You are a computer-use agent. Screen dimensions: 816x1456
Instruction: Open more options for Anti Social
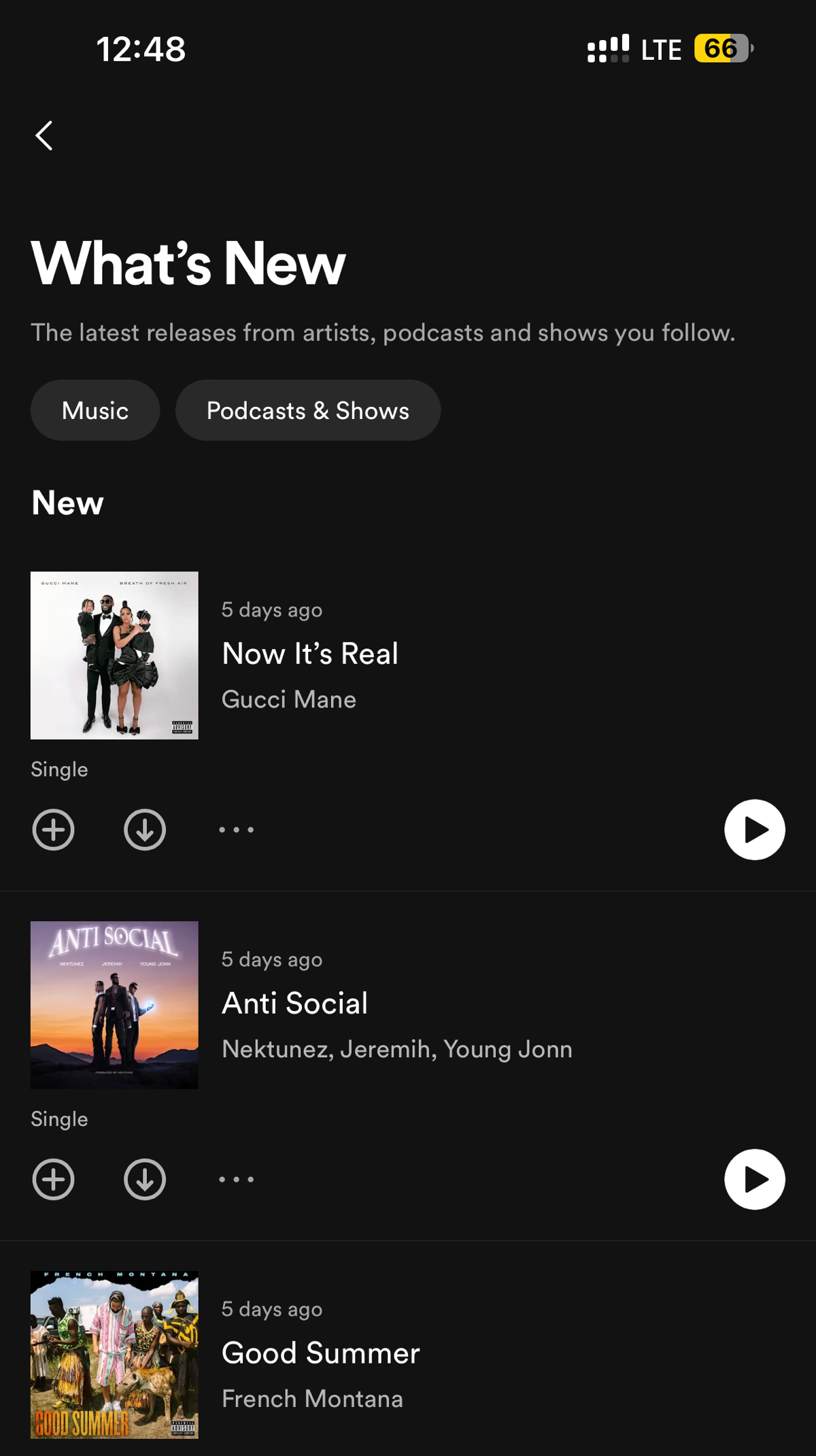pyautogui.click(x=237, y=1180)
